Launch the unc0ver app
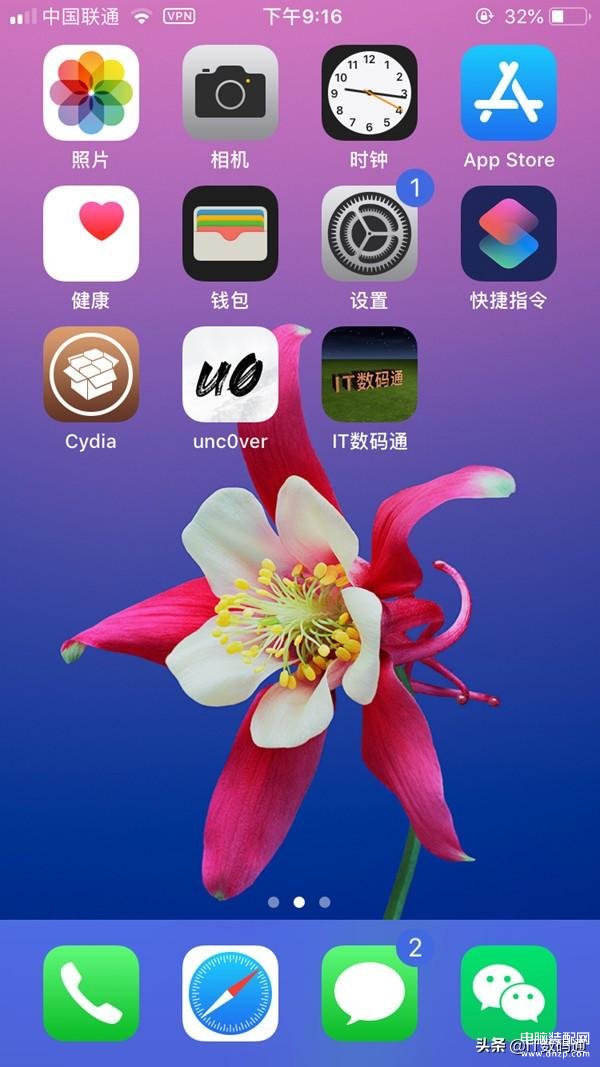The image size is (600, 1067). coord(230,374)
